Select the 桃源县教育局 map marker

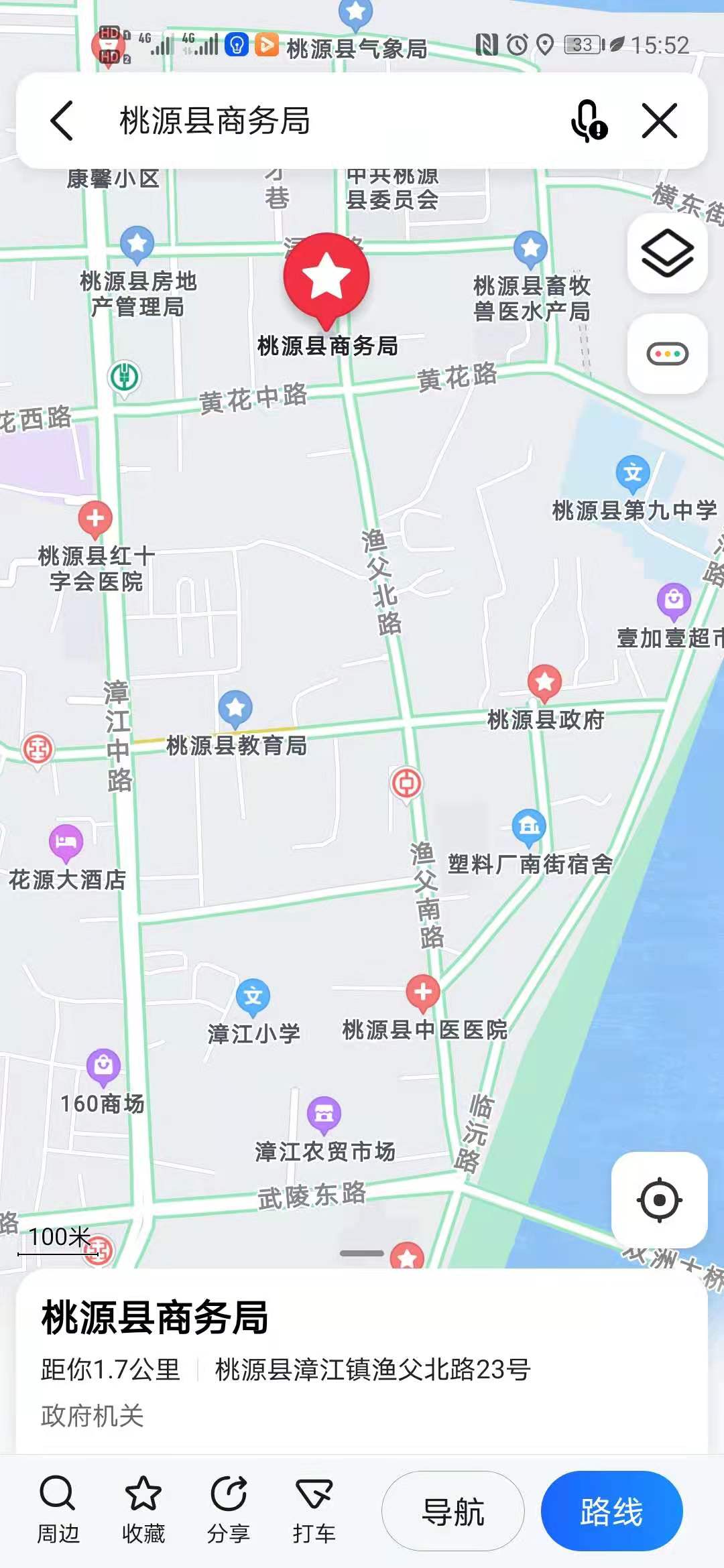(235, 708)
